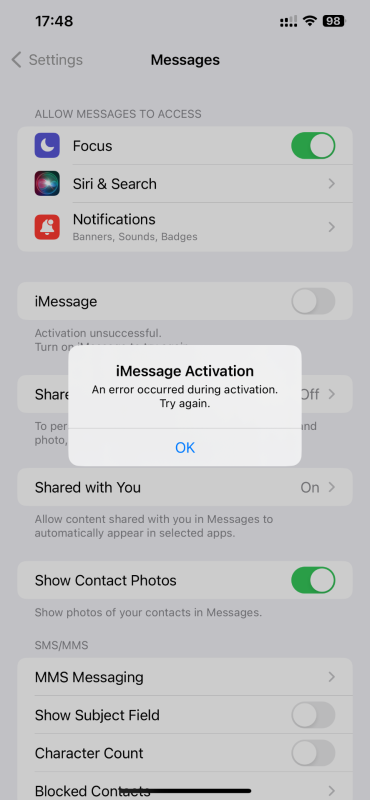This screenshot has height=800, width=370.
Task: Go back to Settings
Action: tap(47, 60)
